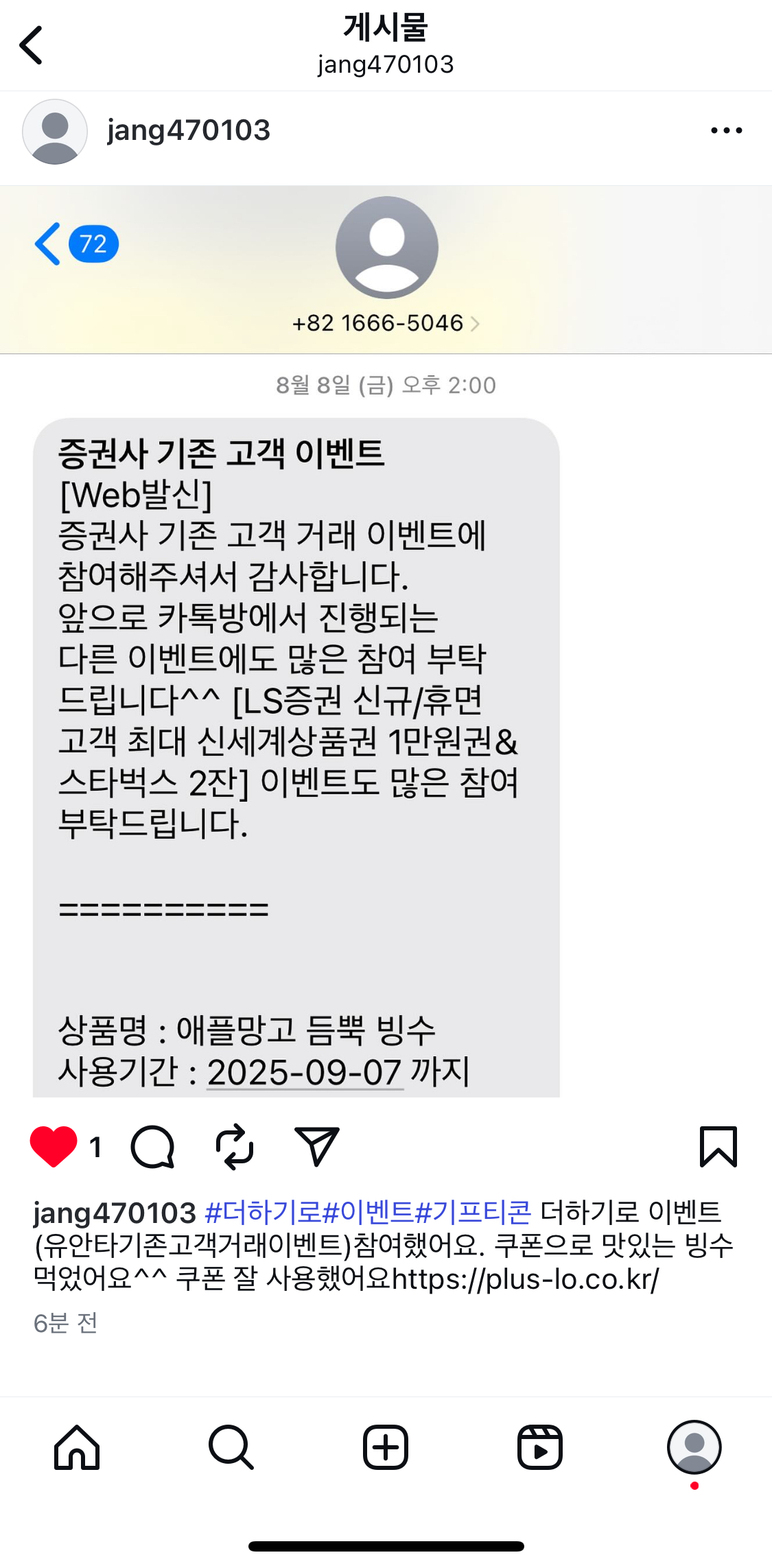Open your profile tab
Screen dimensions: 772x1568
click(694, 1447)
